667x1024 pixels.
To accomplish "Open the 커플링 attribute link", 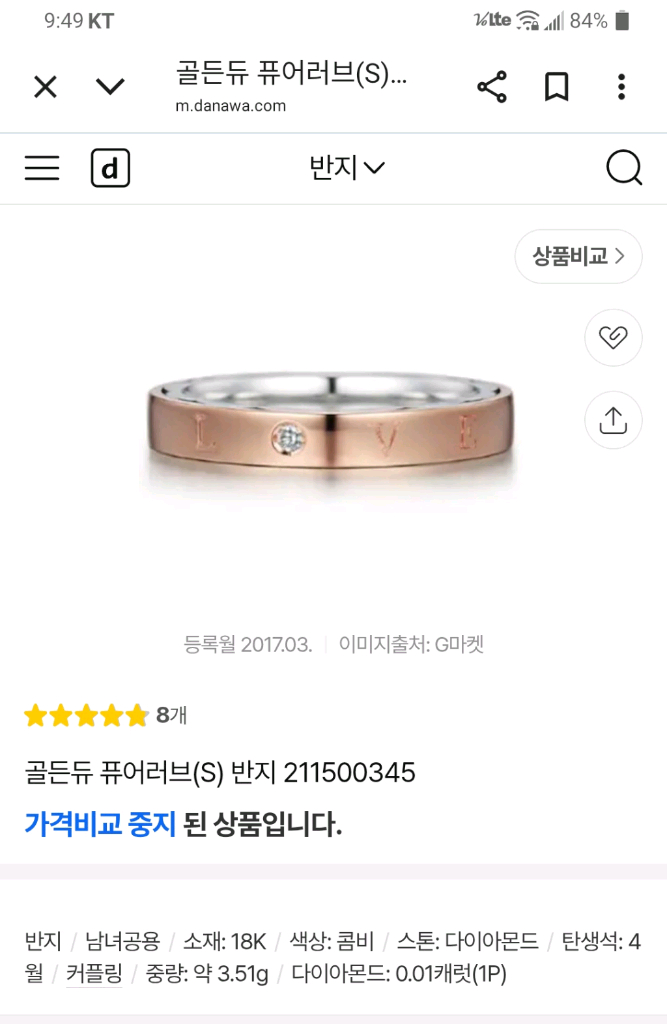I will 94,972.
